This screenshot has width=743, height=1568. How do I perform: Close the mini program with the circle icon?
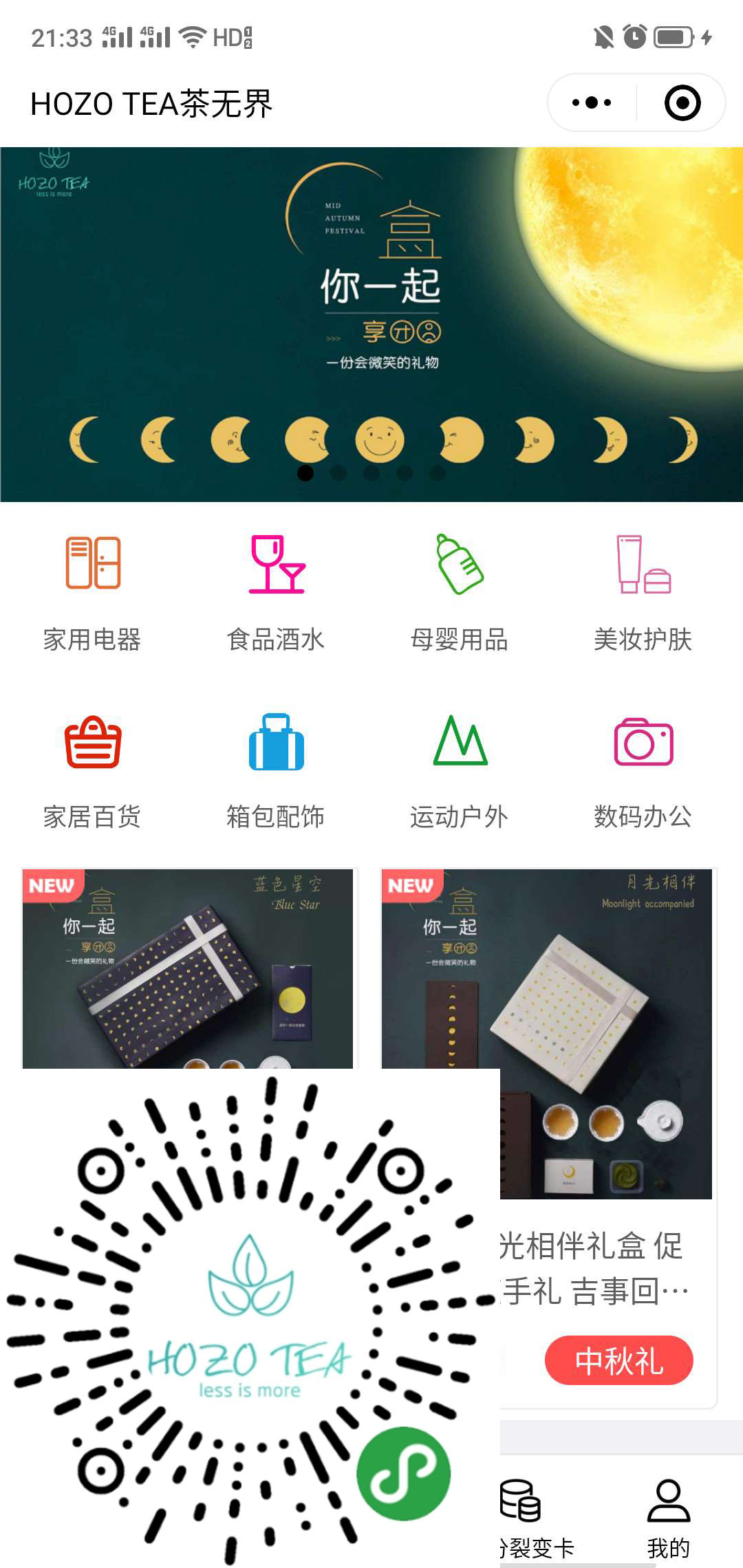click(x=682, y=103)
